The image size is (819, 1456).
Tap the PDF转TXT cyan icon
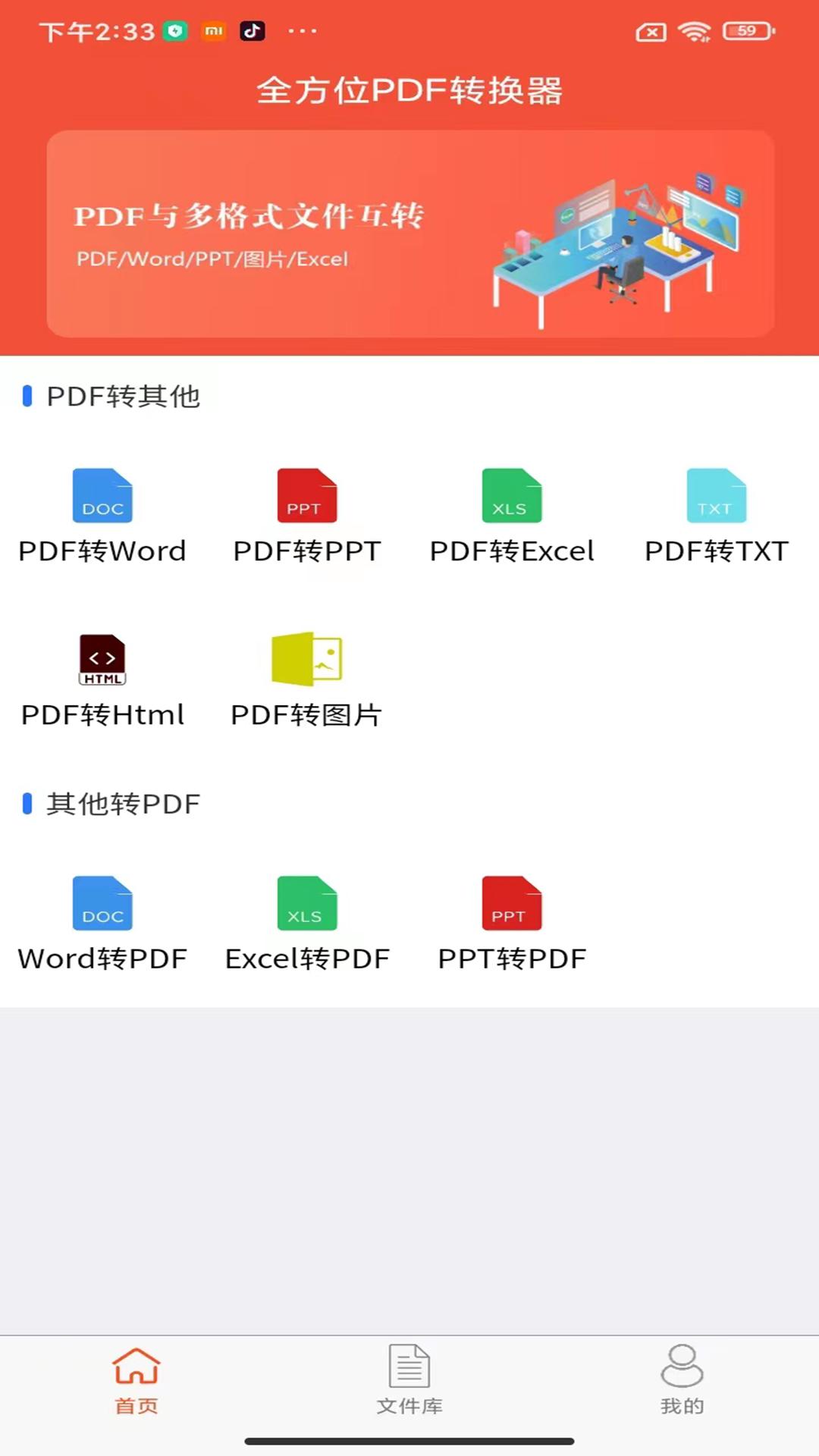click(716, 496)
